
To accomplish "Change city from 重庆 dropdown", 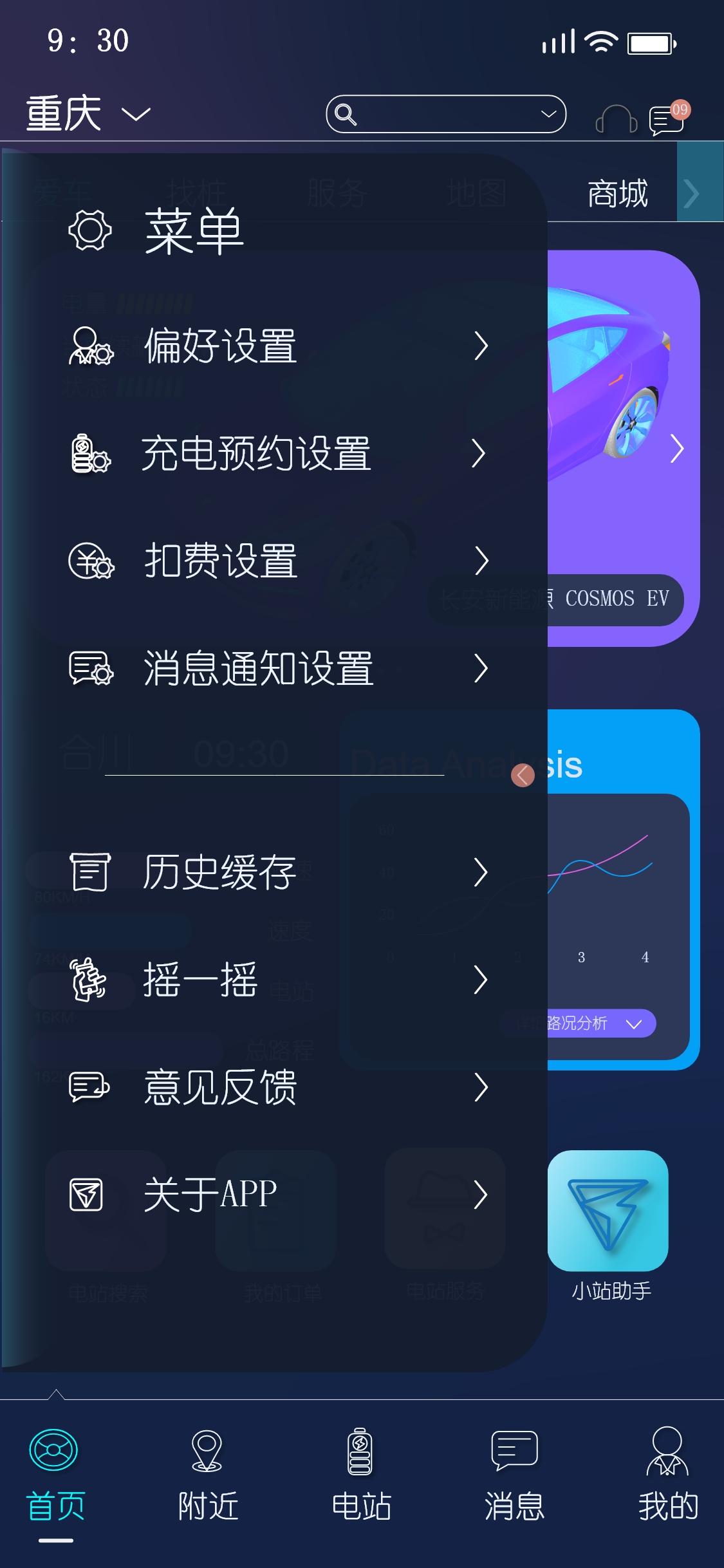I will tap(88, 114).
